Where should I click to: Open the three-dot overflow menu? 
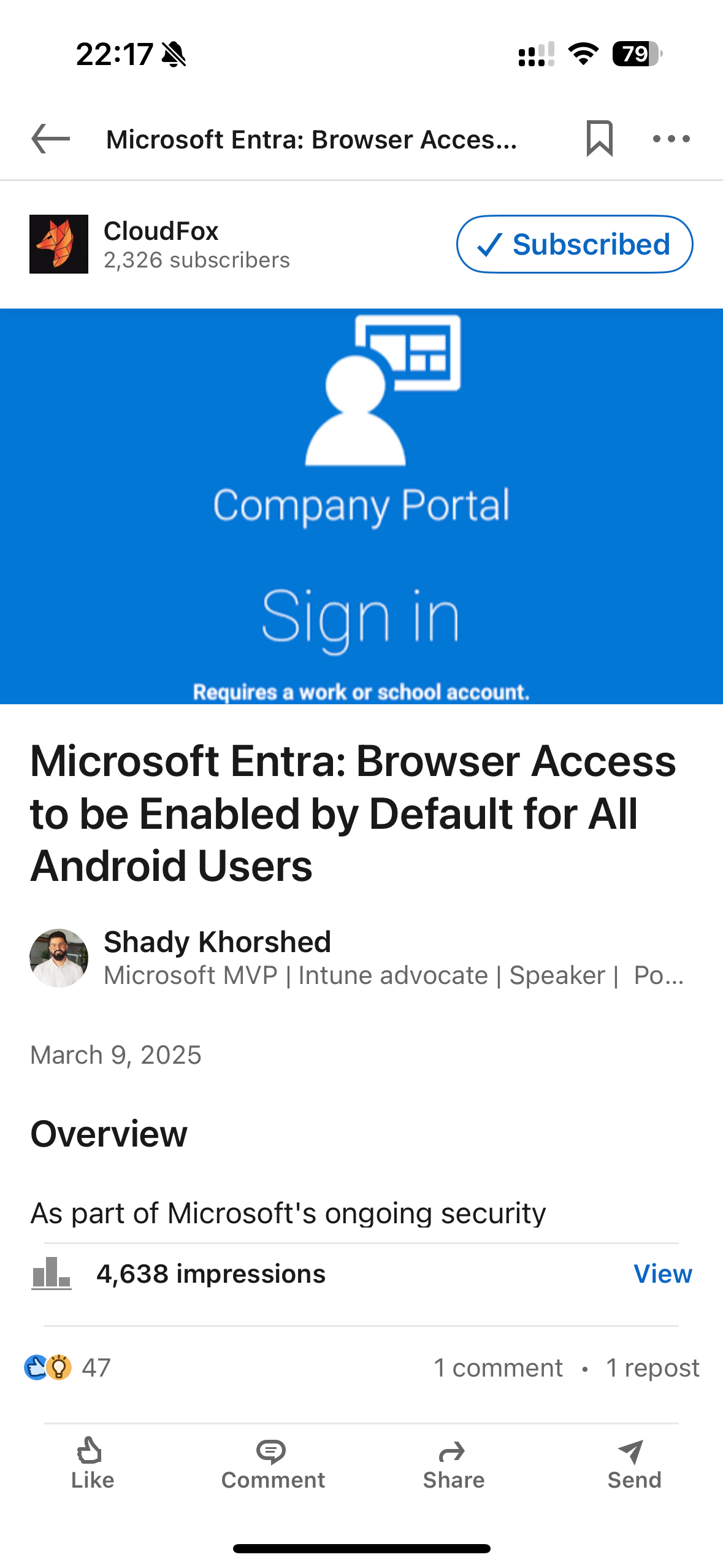pos(670,139)
